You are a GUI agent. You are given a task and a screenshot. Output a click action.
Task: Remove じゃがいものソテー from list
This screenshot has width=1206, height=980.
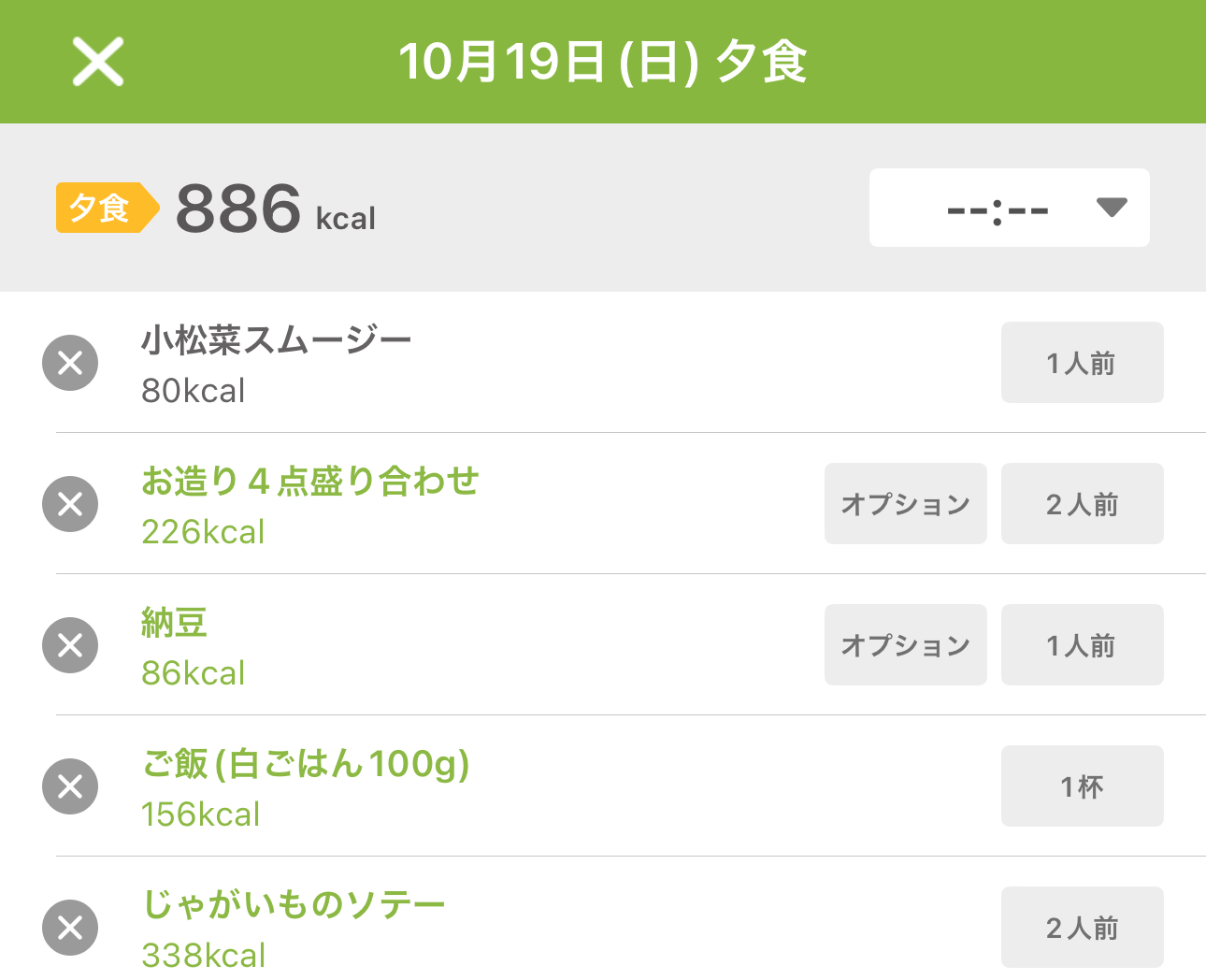click(70, 928)
